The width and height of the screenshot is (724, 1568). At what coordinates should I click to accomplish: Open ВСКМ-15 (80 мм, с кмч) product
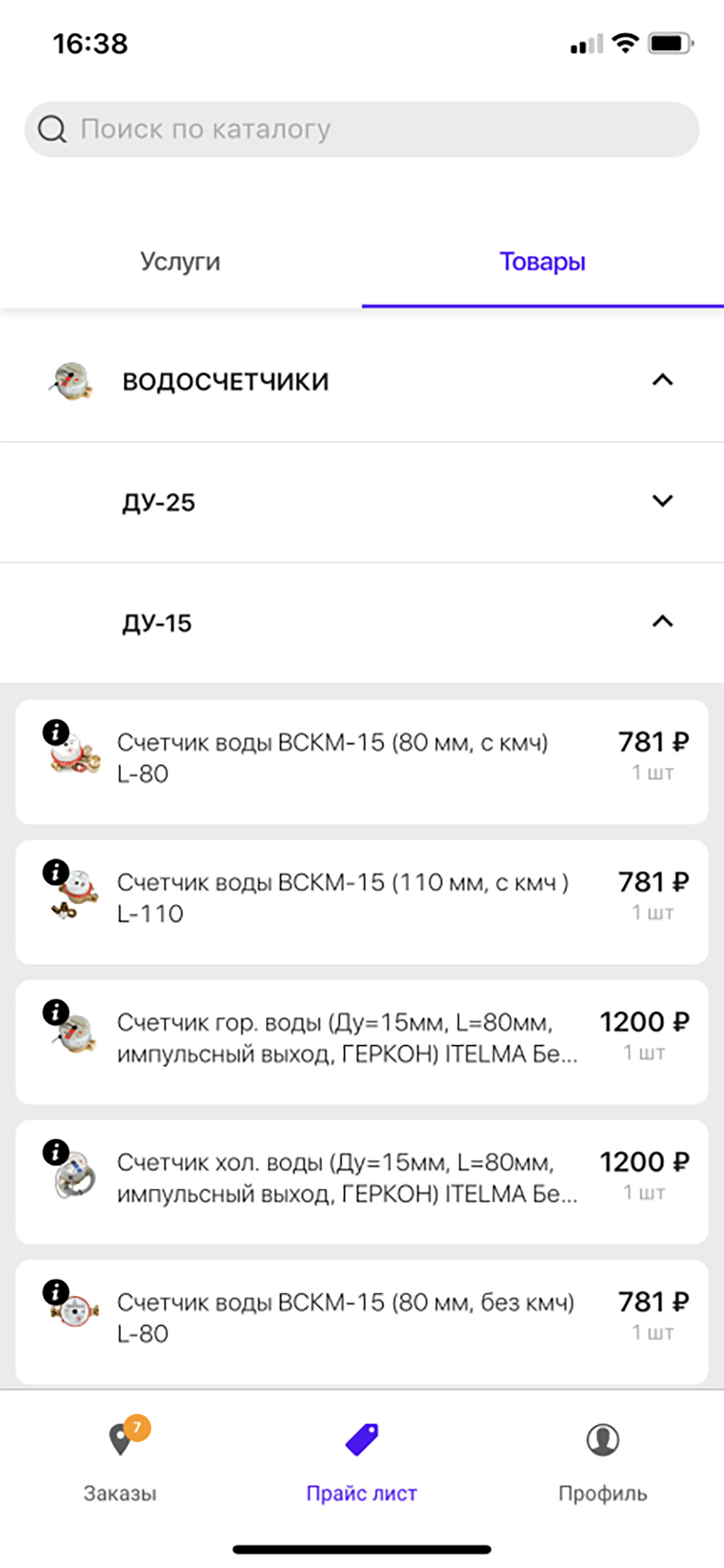pyautogui.click(x=361, y=761)
